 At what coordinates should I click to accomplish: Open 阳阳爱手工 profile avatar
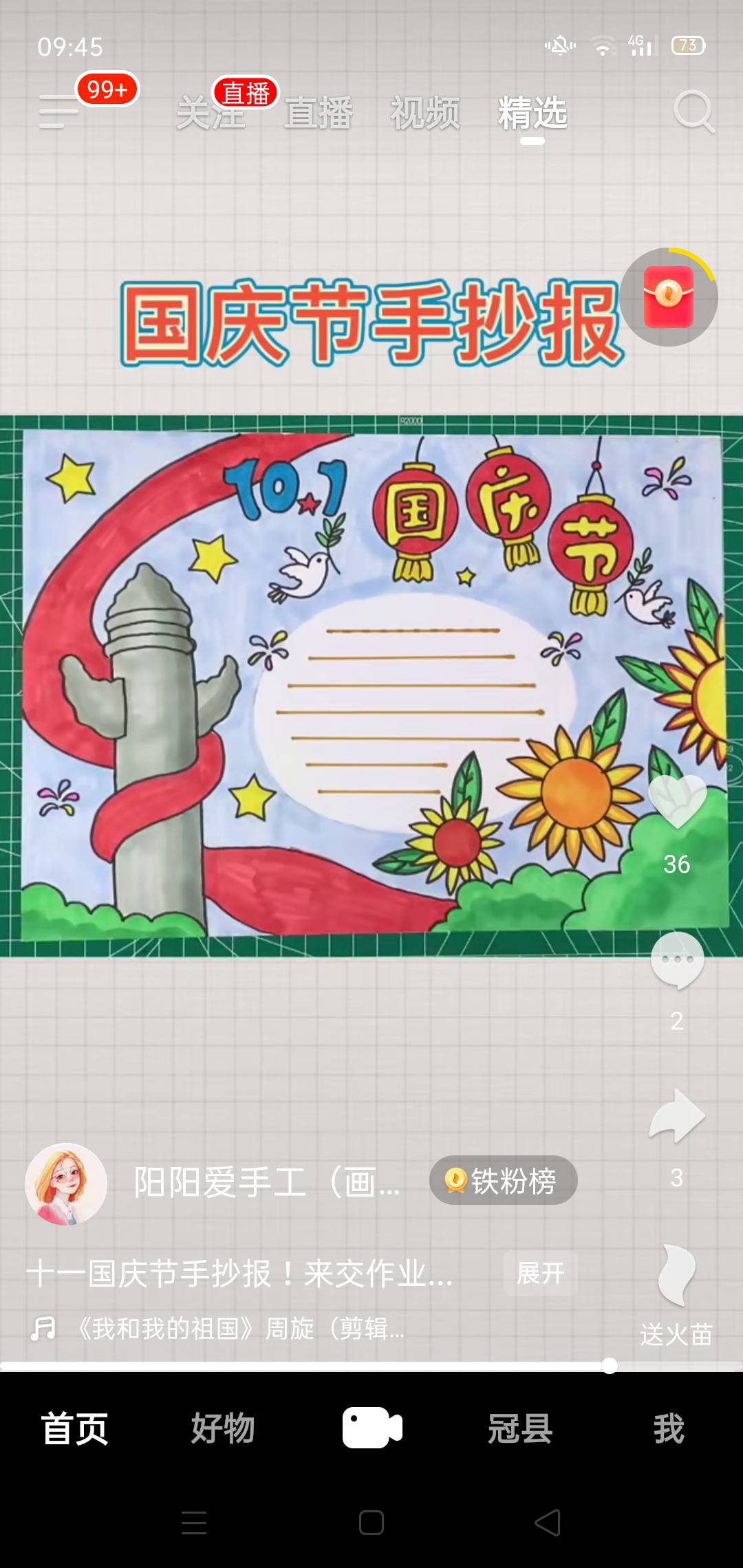click(x=66, y=1184)
